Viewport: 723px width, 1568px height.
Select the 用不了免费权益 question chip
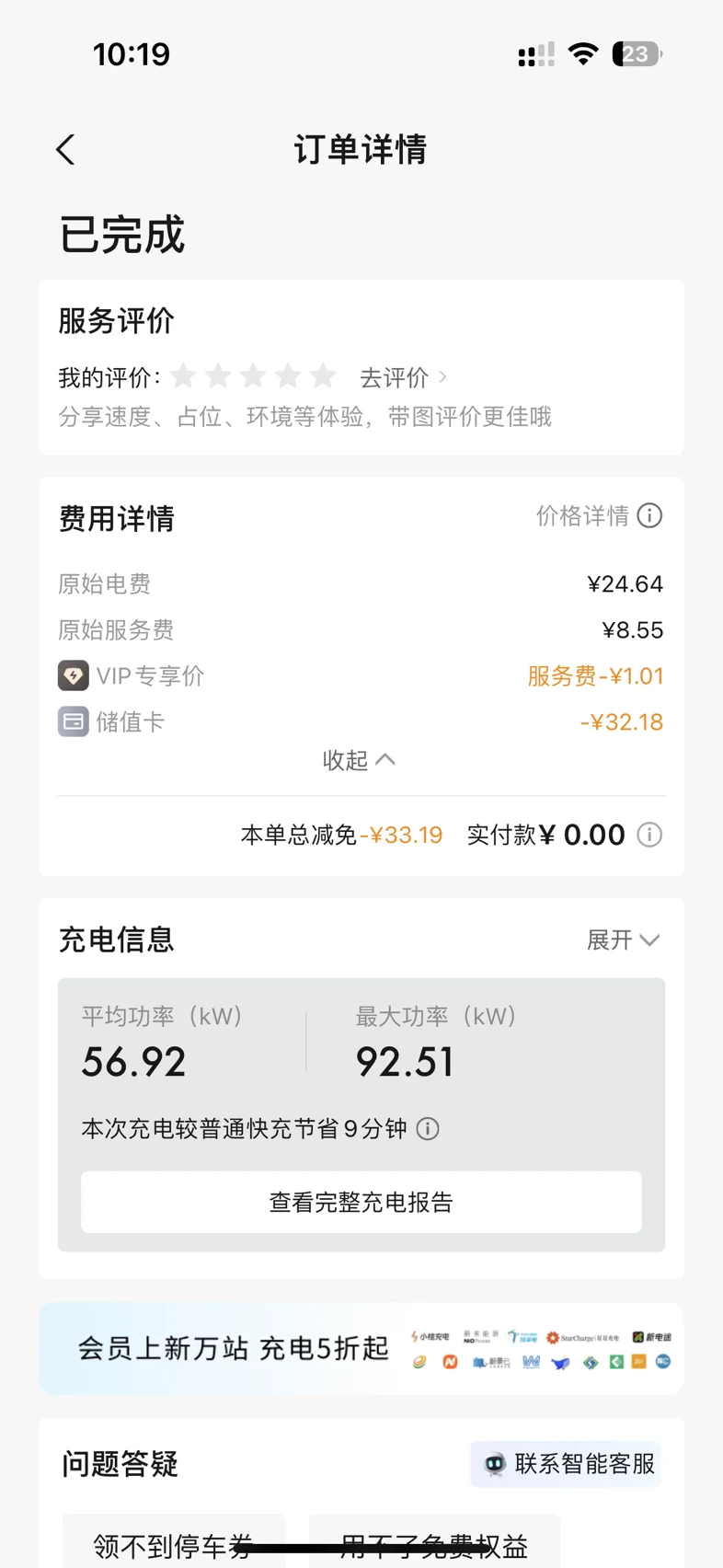[x=434, y=1541]
